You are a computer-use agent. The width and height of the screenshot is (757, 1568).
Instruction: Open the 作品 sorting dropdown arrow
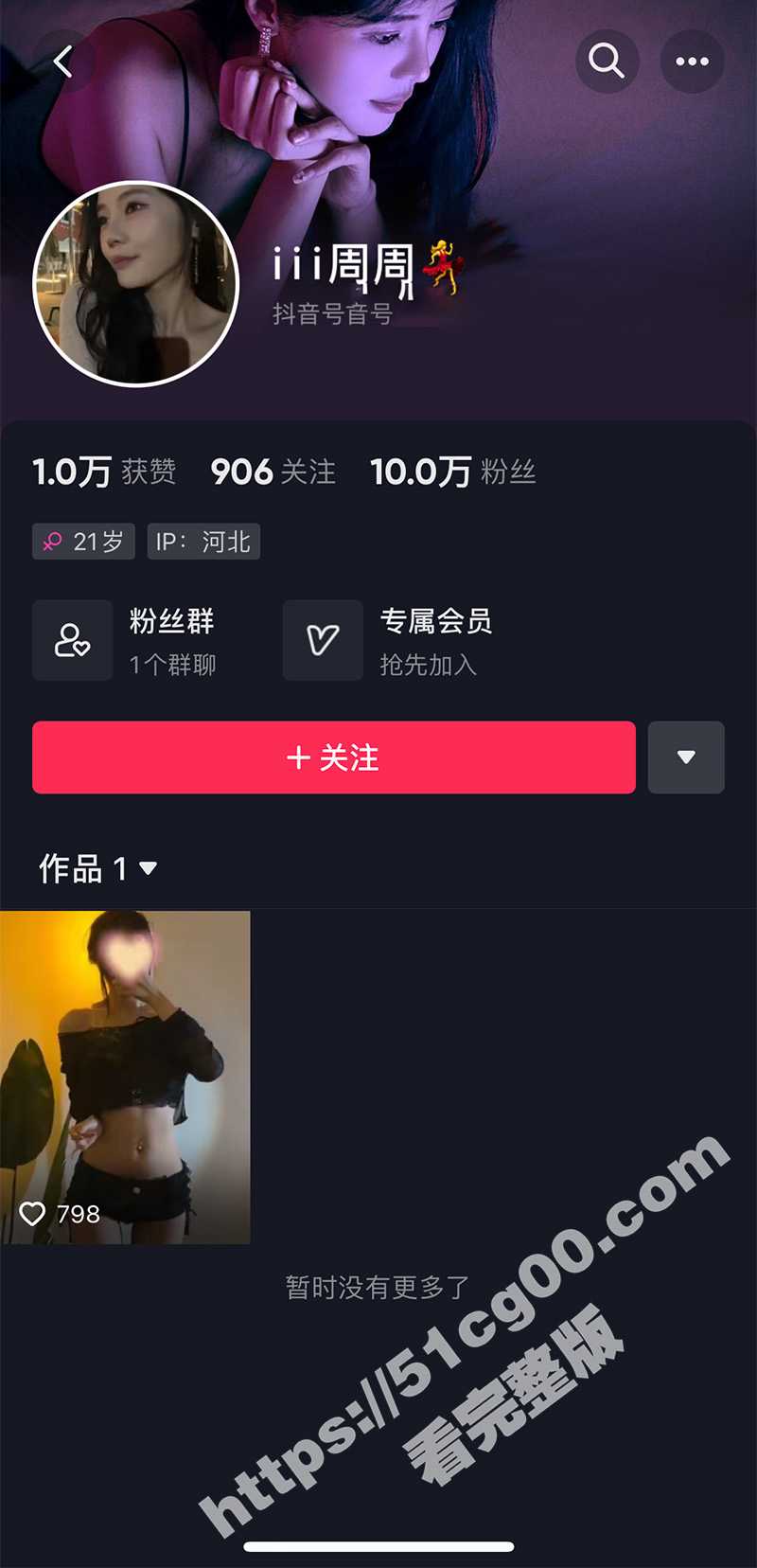(149, 867)
